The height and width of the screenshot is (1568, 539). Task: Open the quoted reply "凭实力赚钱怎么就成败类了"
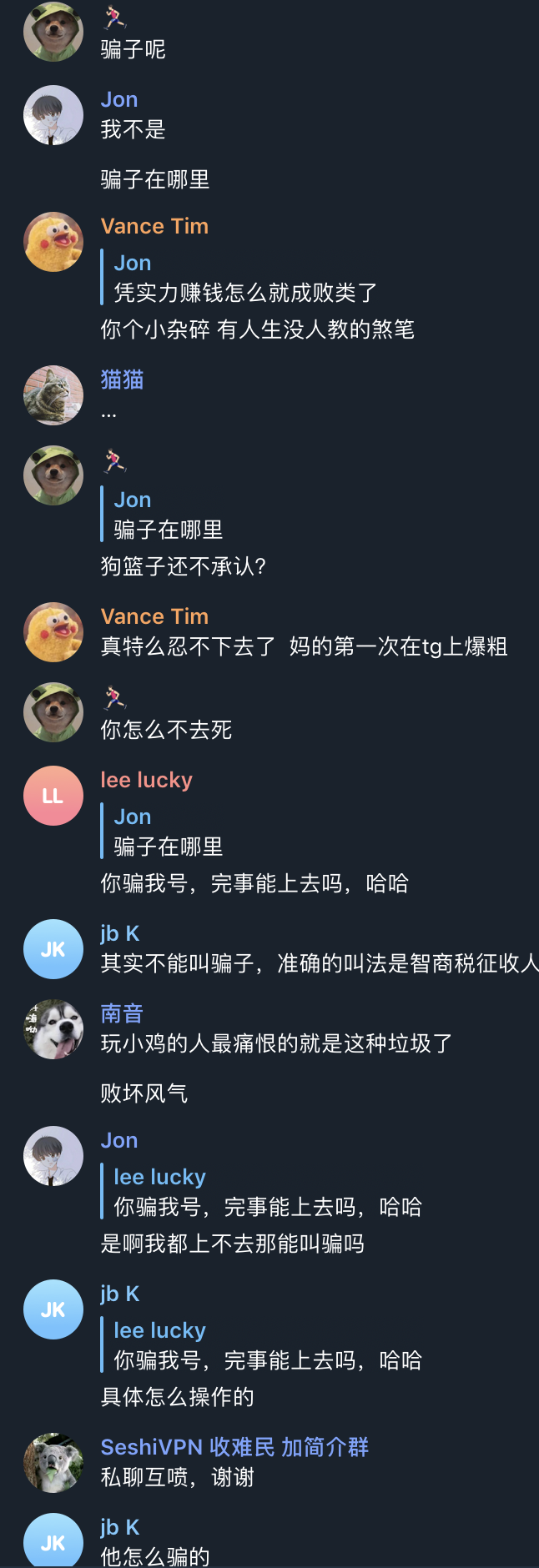pos(245,278)
